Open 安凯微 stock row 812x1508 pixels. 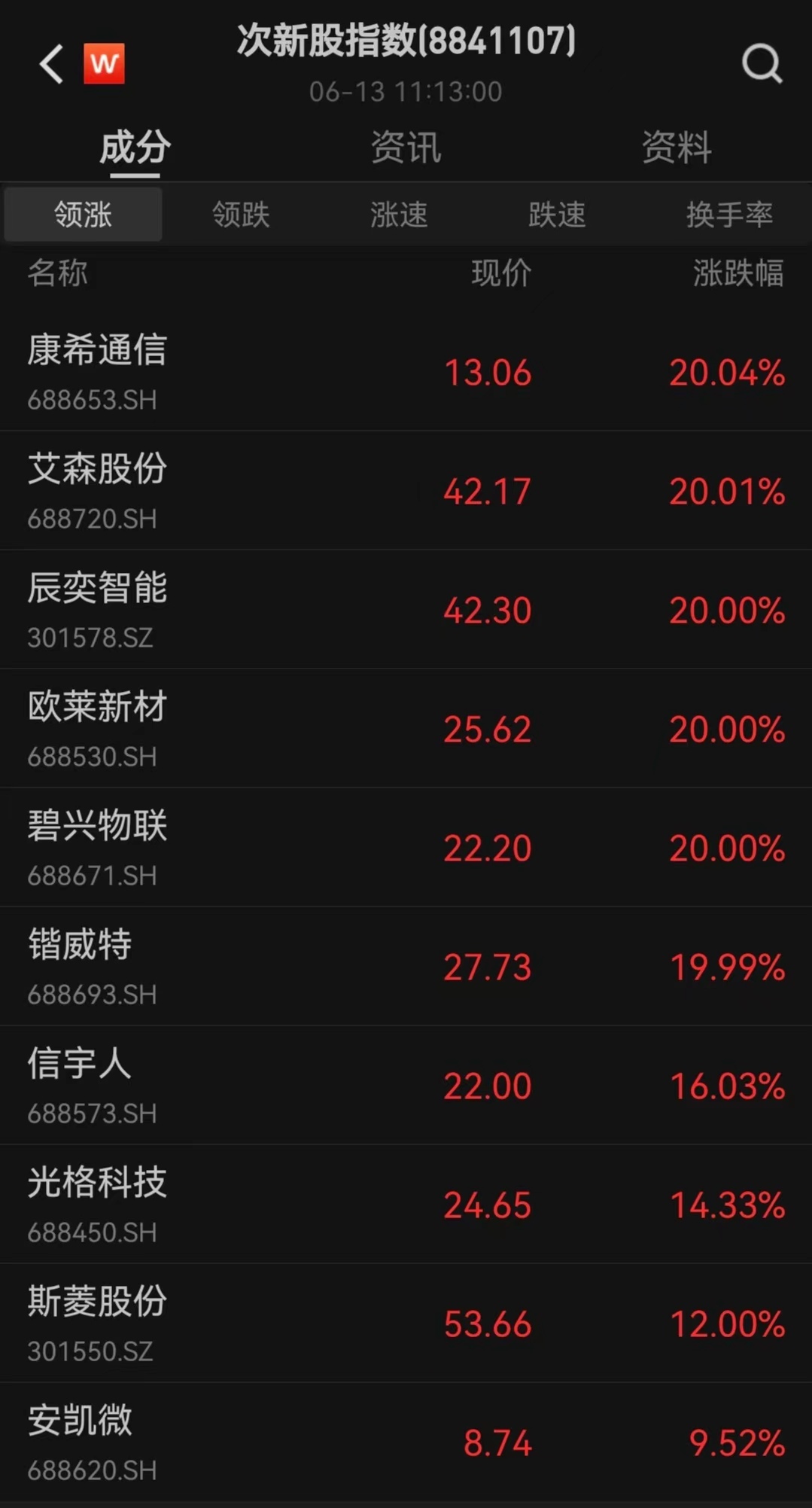pos(406,1443)
